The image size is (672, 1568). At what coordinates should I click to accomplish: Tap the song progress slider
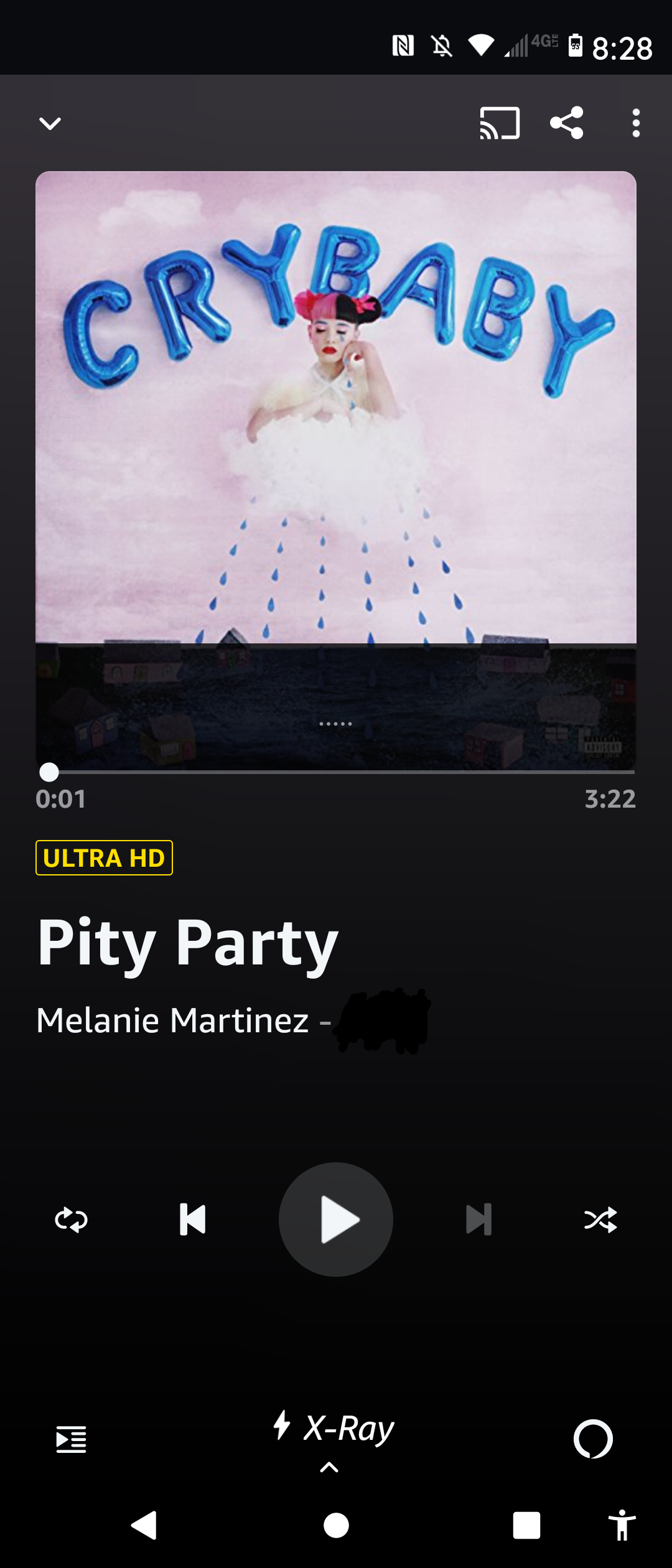pyautogui.click(x=336, y=772)
